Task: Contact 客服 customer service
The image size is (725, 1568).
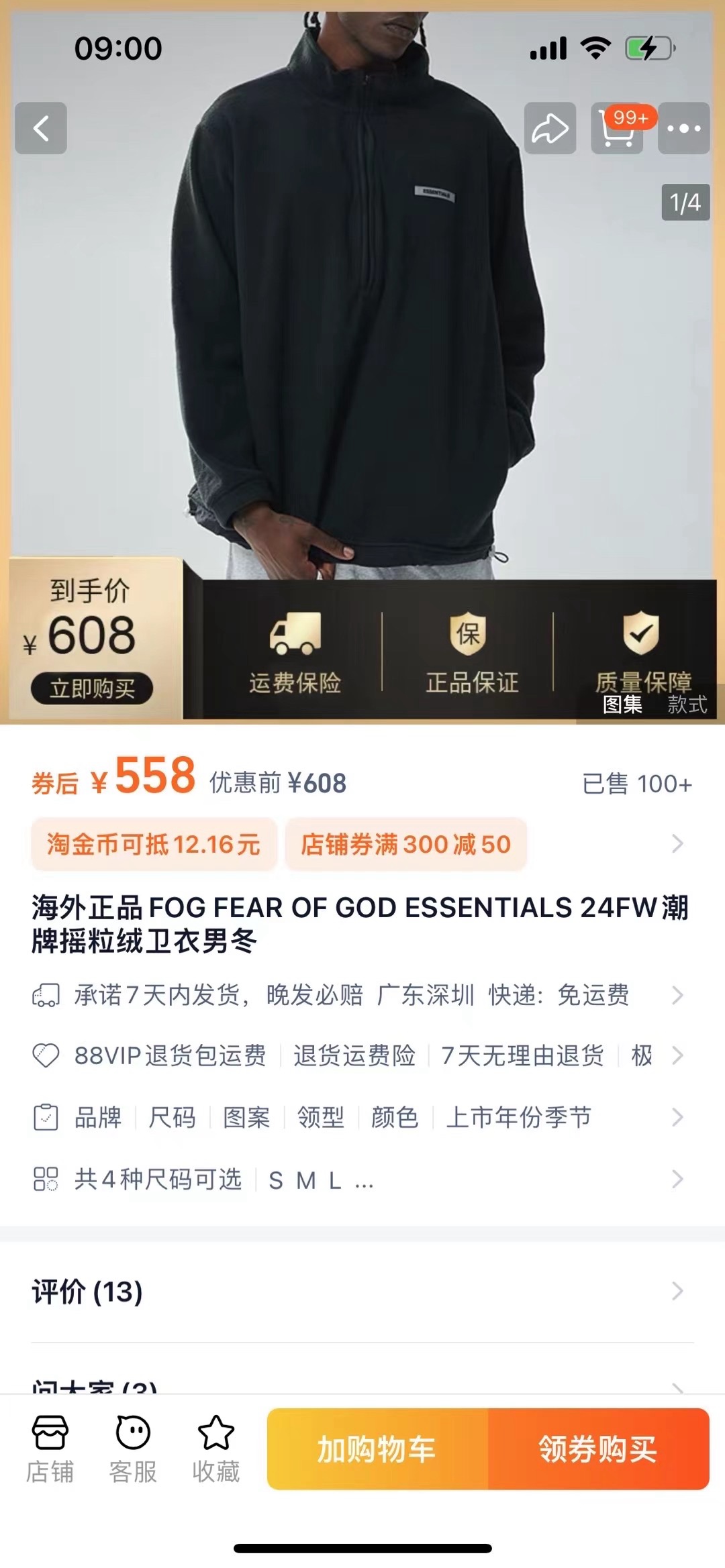Action: pos(133,1448)
